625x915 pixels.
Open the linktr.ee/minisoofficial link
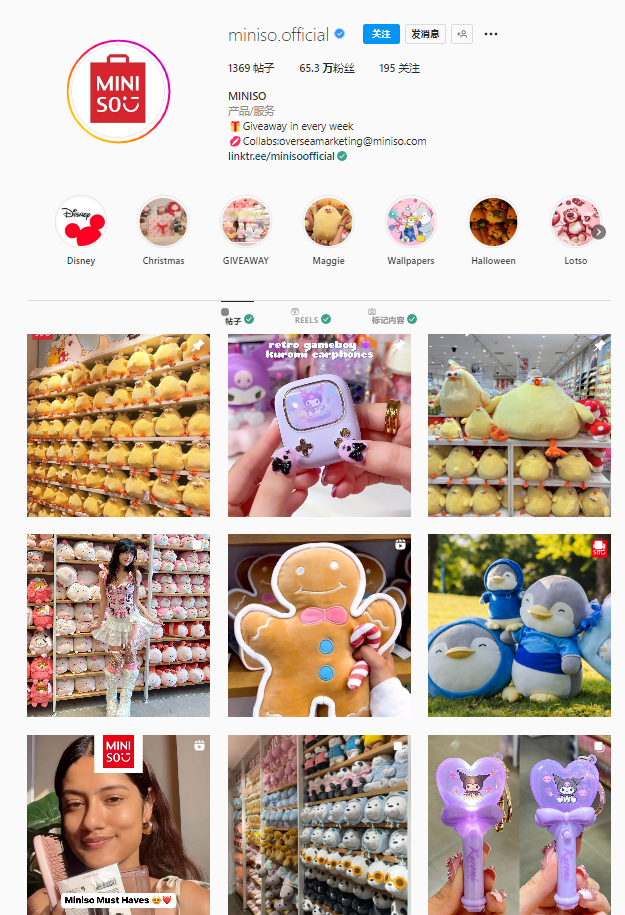[281, 156]
